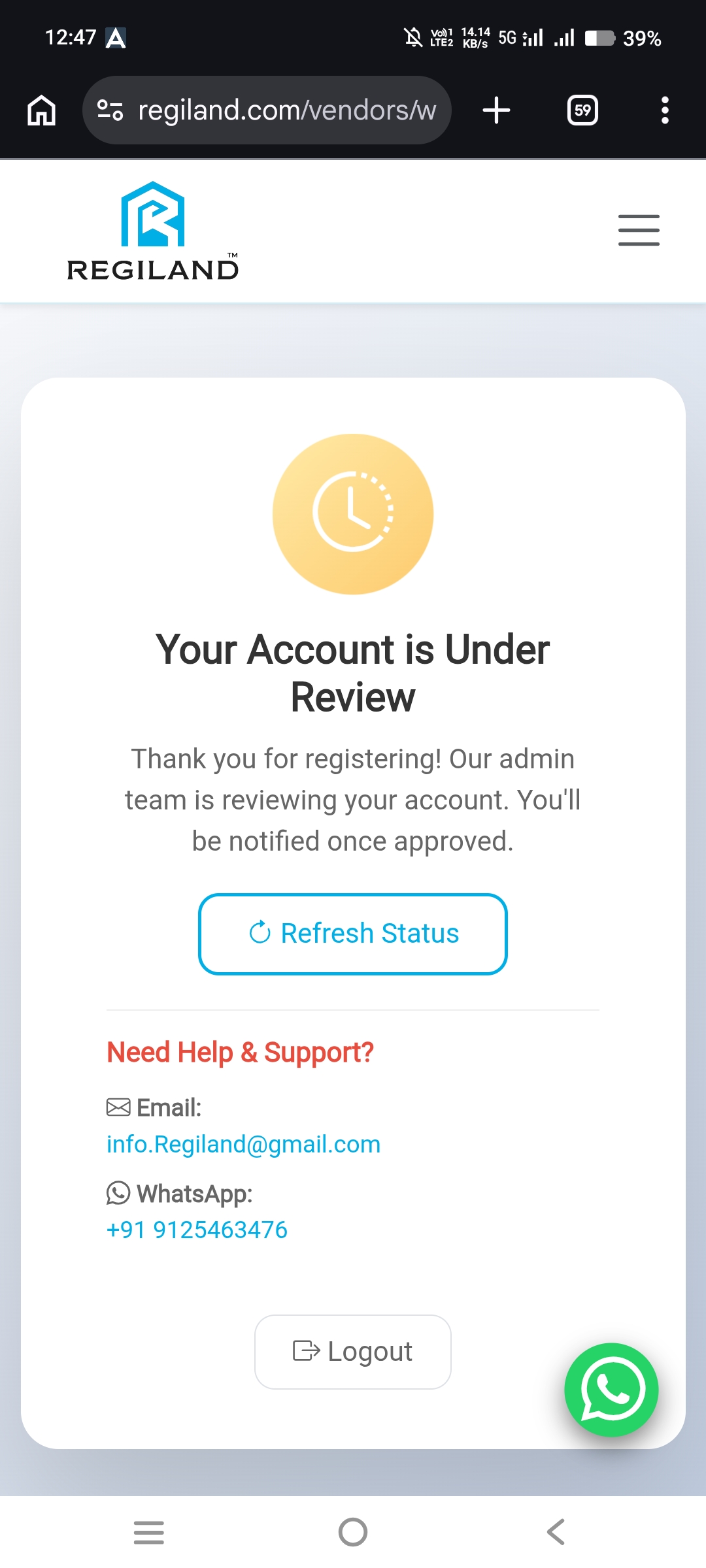This screenshot has width=706, height=1568.
Task: Log out of the vendor account
Action: tap(353, 1352)
